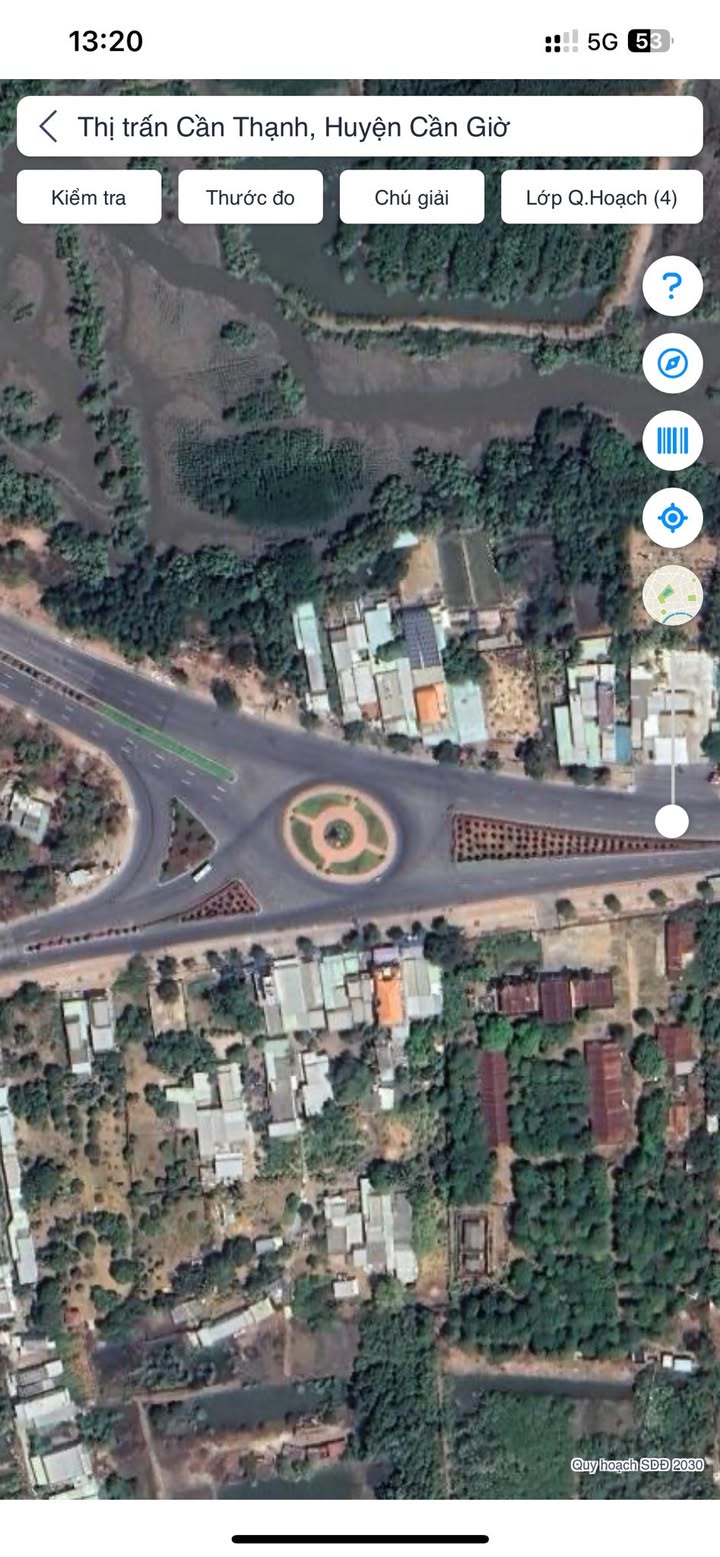The width and height of the screenshot is (720, 1557).
Task: Tap the overlay opacity slider handle
Action: 672,822
